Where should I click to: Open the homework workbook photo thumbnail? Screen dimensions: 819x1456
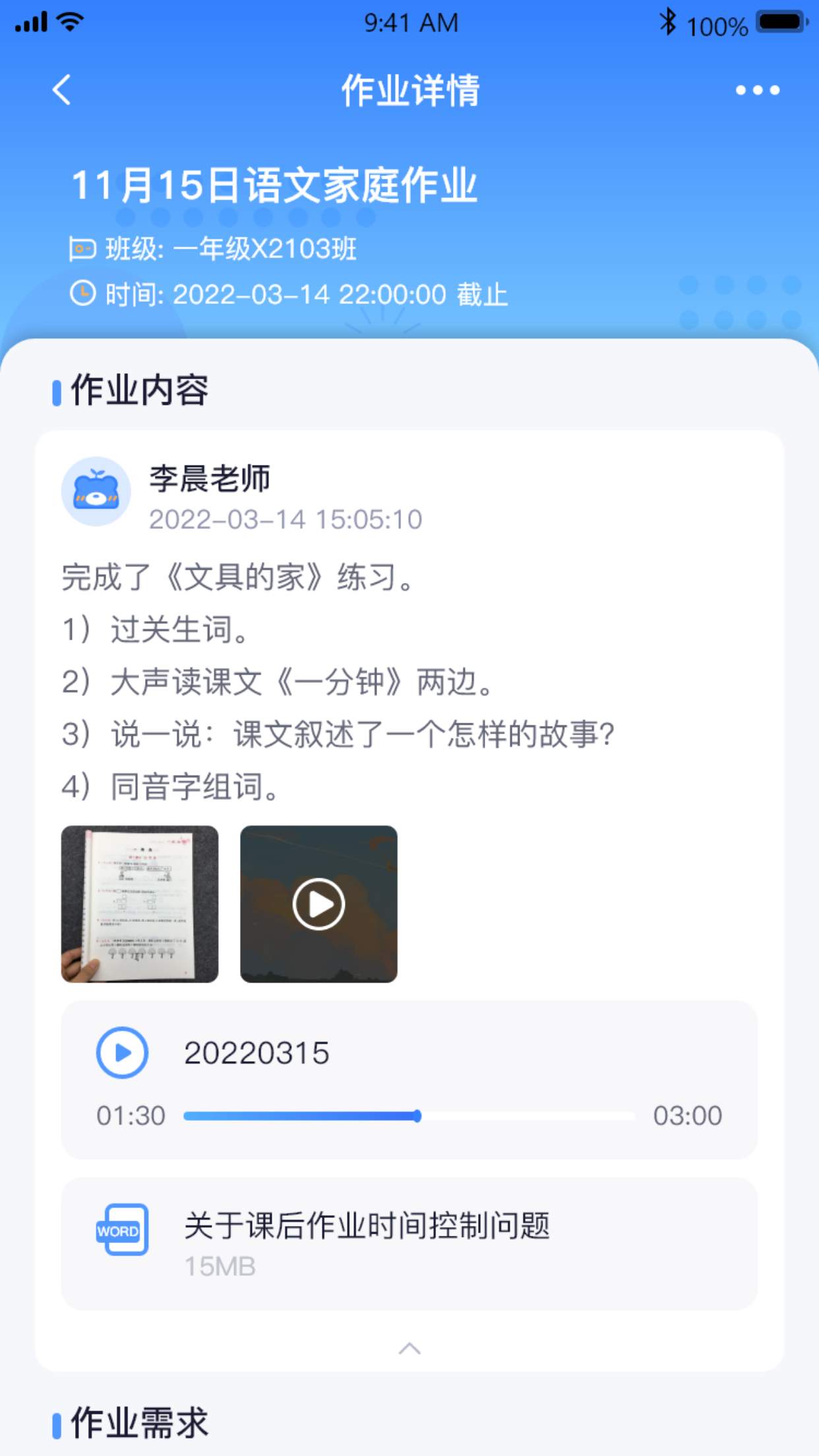[x=140, y=904]
